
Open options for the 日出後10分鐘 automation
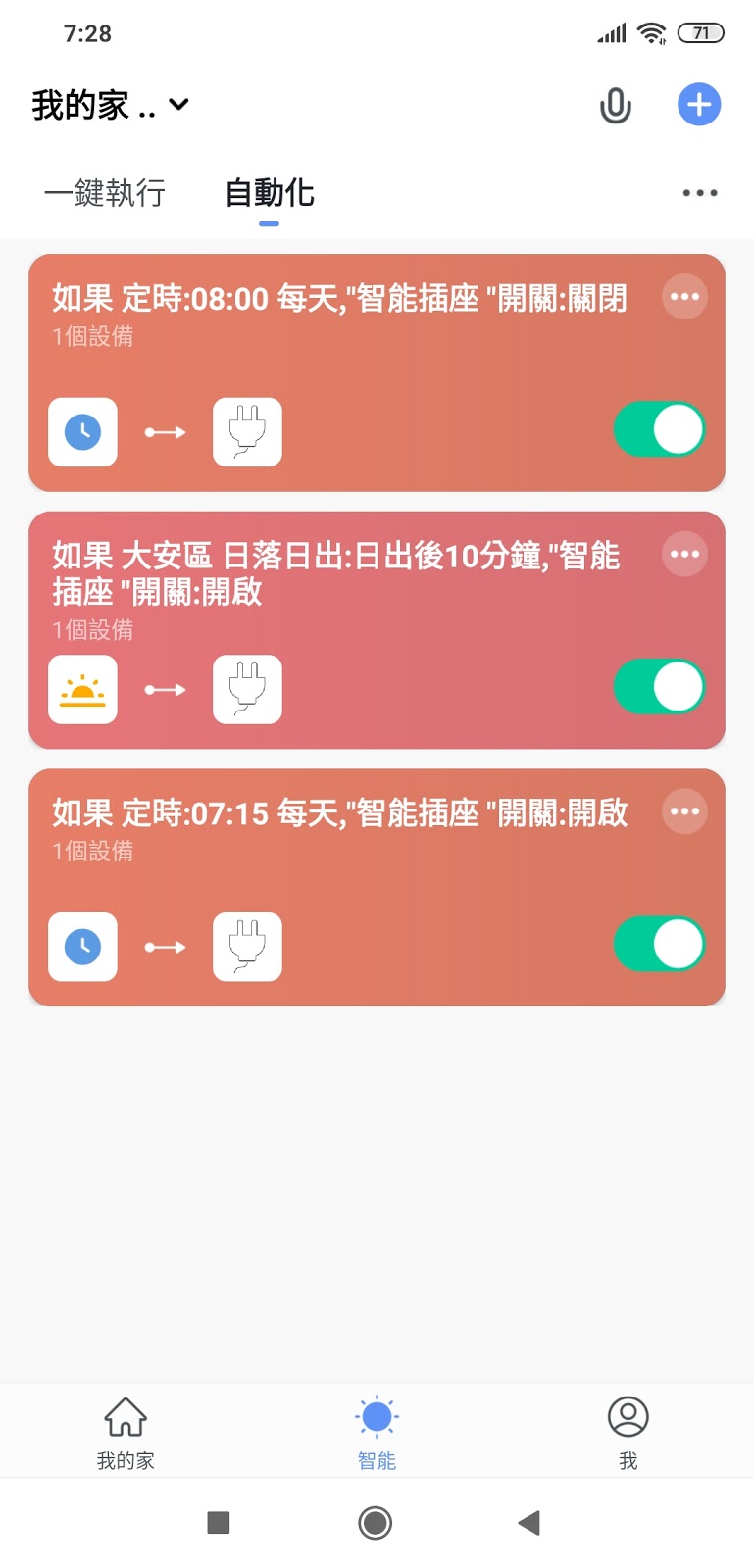pyautogui.click(x=684, y=555)
